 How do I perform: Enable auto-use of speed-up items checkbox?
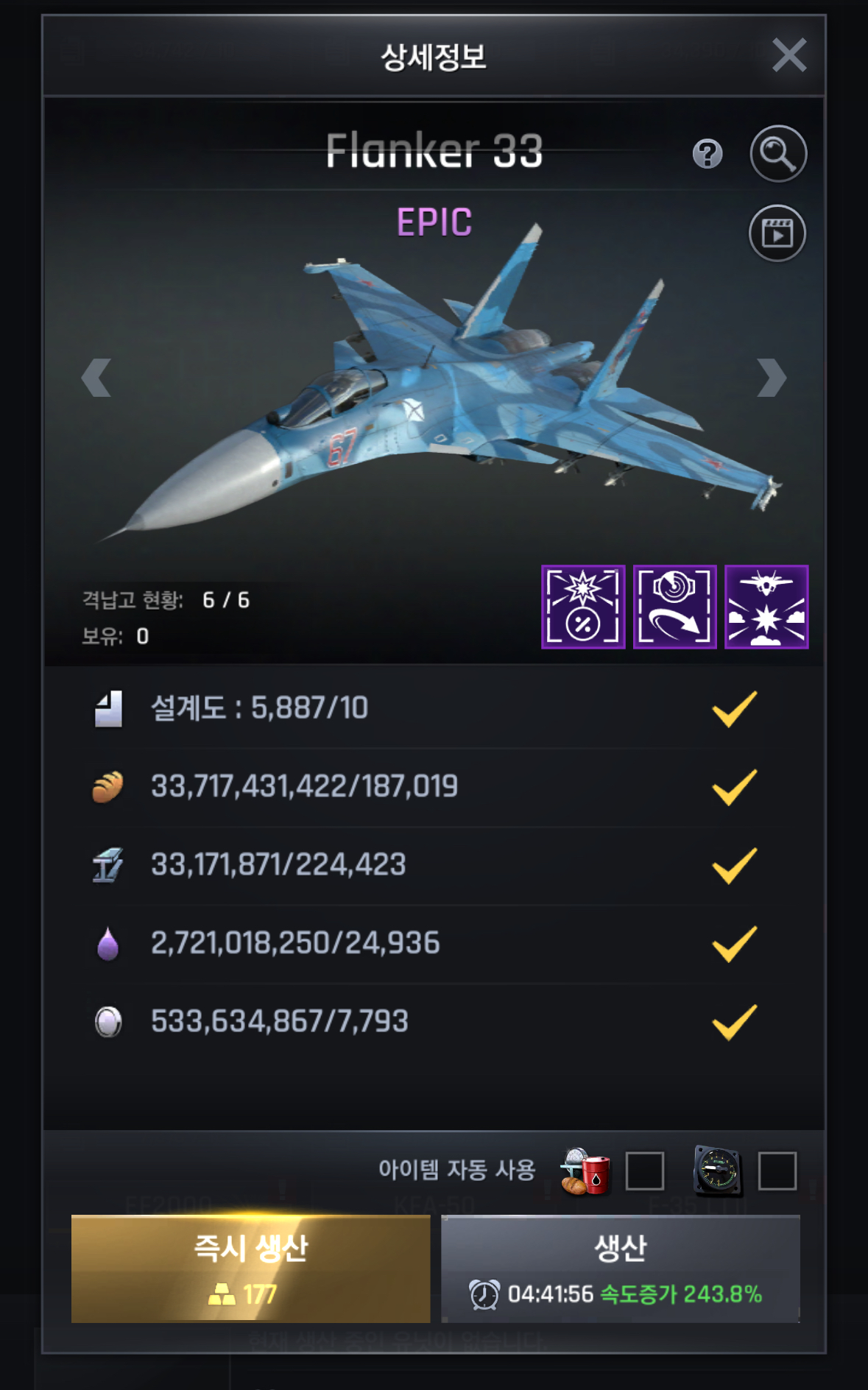[777, 1171]
